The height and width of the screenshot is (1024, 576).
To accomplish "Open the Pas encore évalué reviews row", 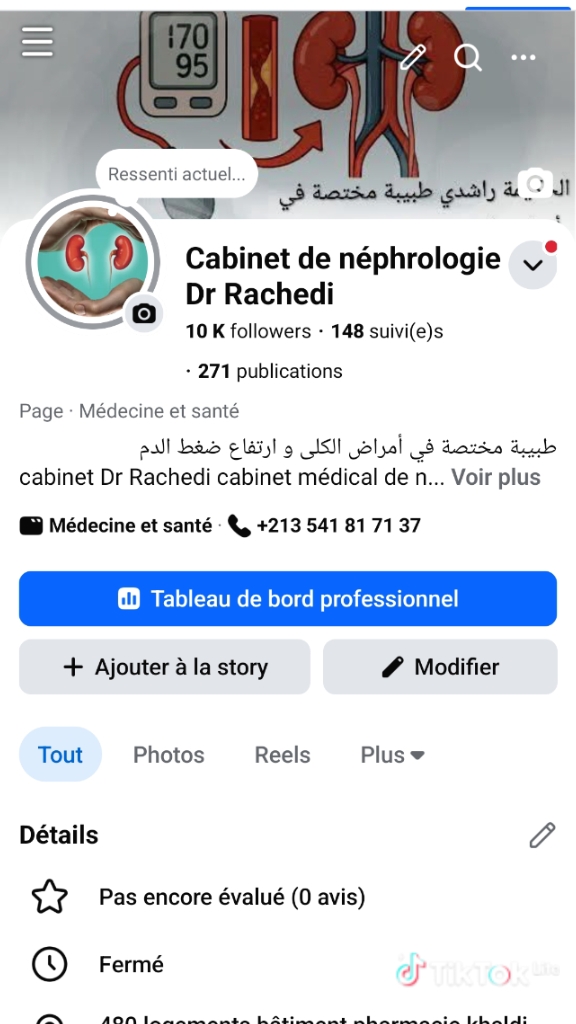I will click(x=288, y=897).
